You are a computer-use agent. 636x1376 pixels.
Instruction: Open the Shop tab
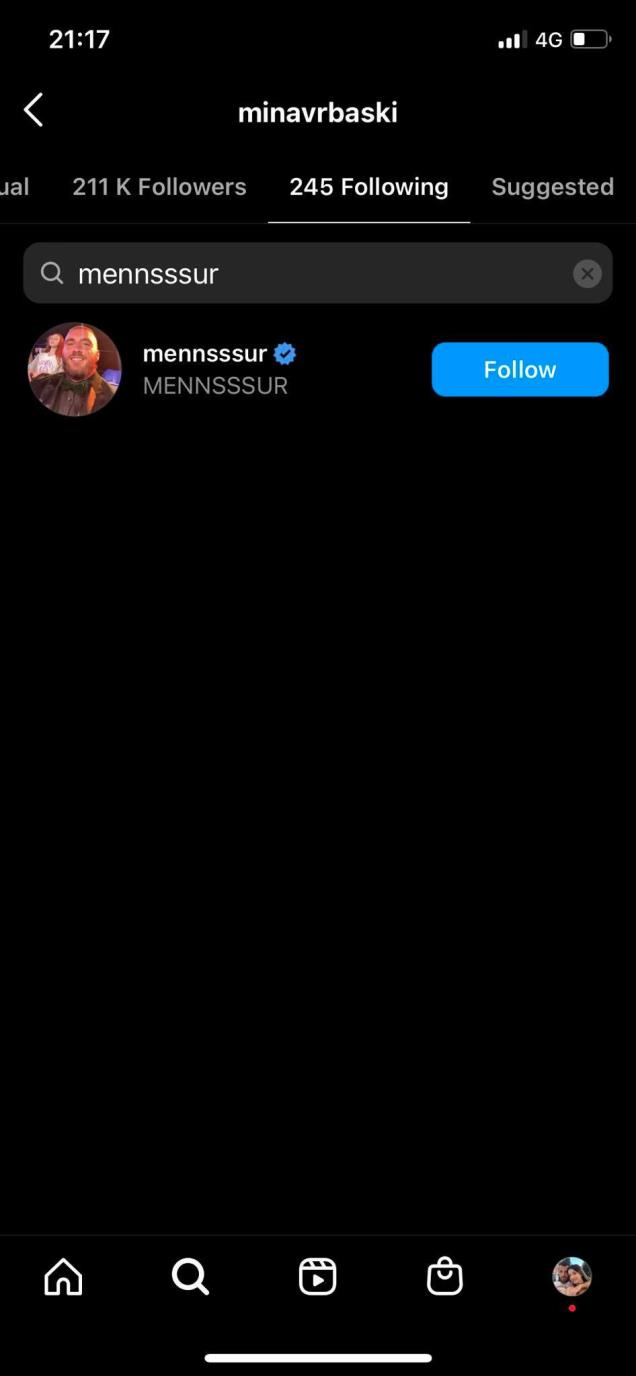click(444, 1277)
